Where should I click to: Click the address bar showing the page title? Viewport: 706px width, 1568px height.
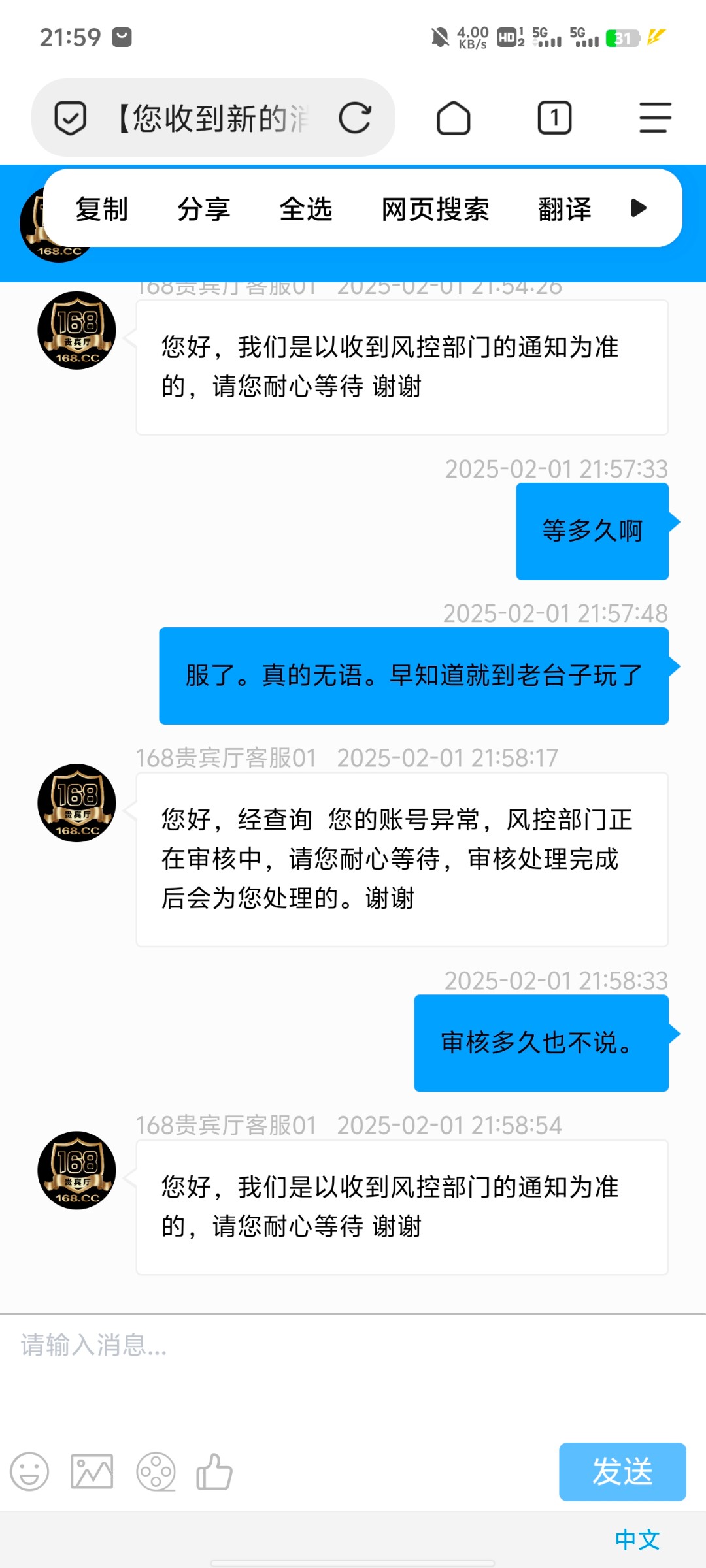tap(196, 118)
